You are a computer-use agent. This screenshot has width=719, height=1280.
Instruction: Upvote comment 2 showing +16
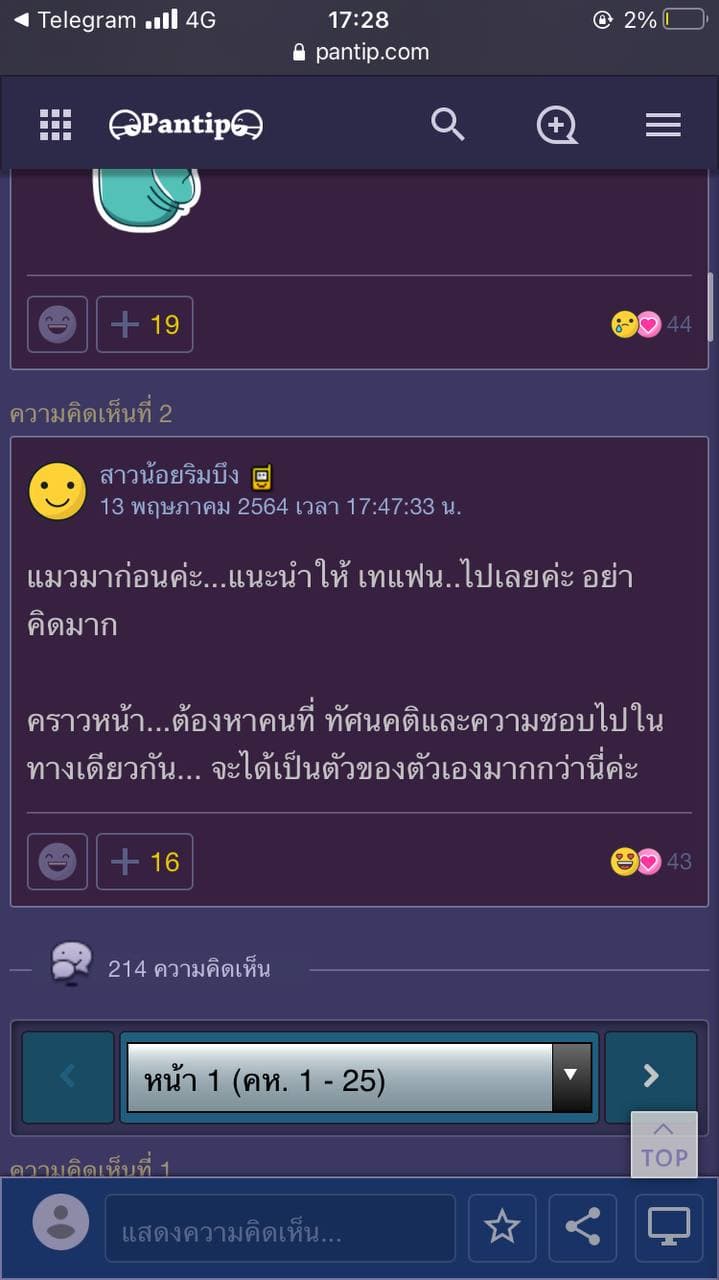[144, 862]
